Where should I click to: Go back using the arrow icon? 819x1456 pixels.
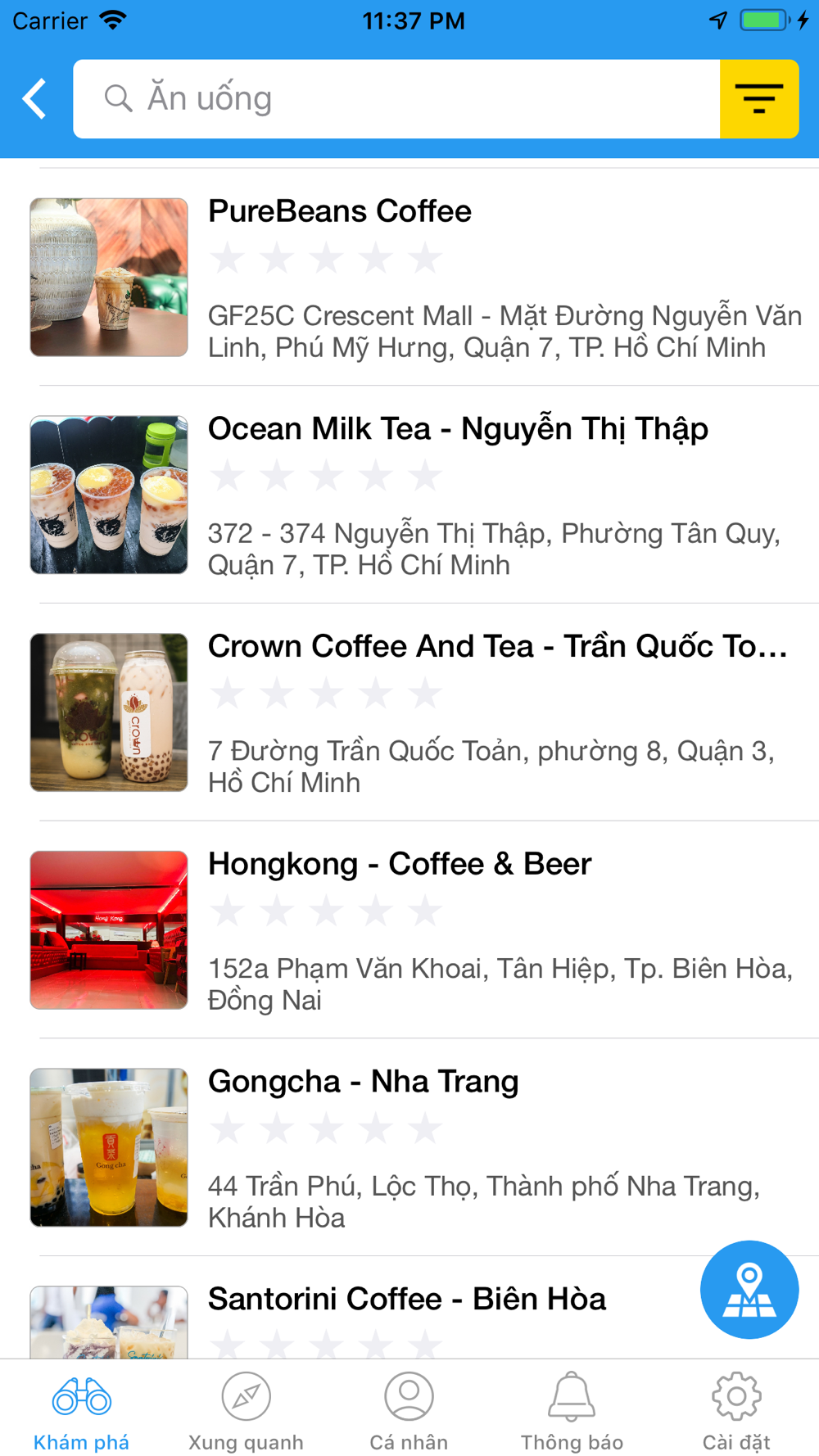(34, 99)
